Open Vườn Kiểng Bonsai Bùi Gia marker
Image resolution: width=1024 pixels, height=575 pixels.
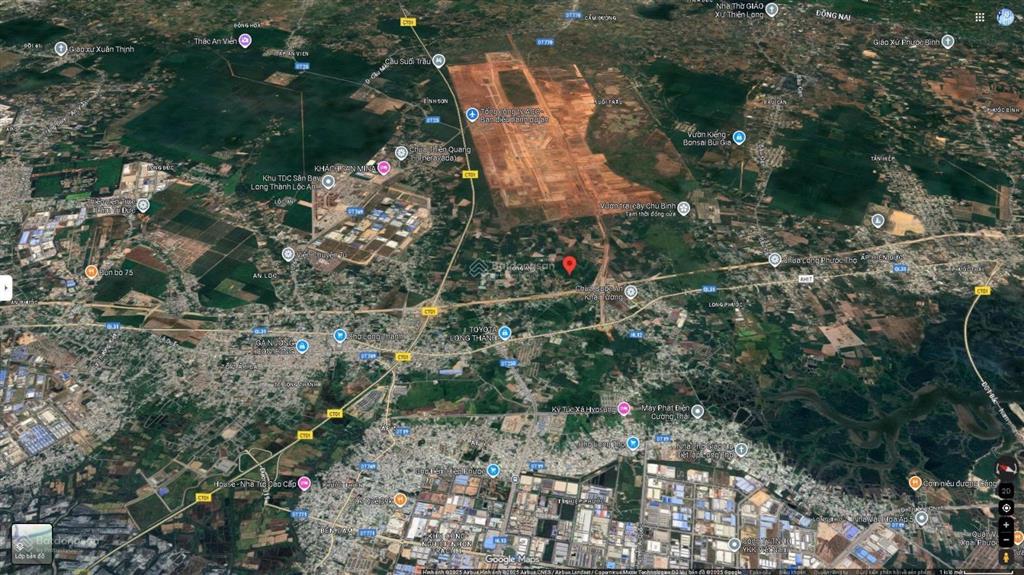[738, 137]
